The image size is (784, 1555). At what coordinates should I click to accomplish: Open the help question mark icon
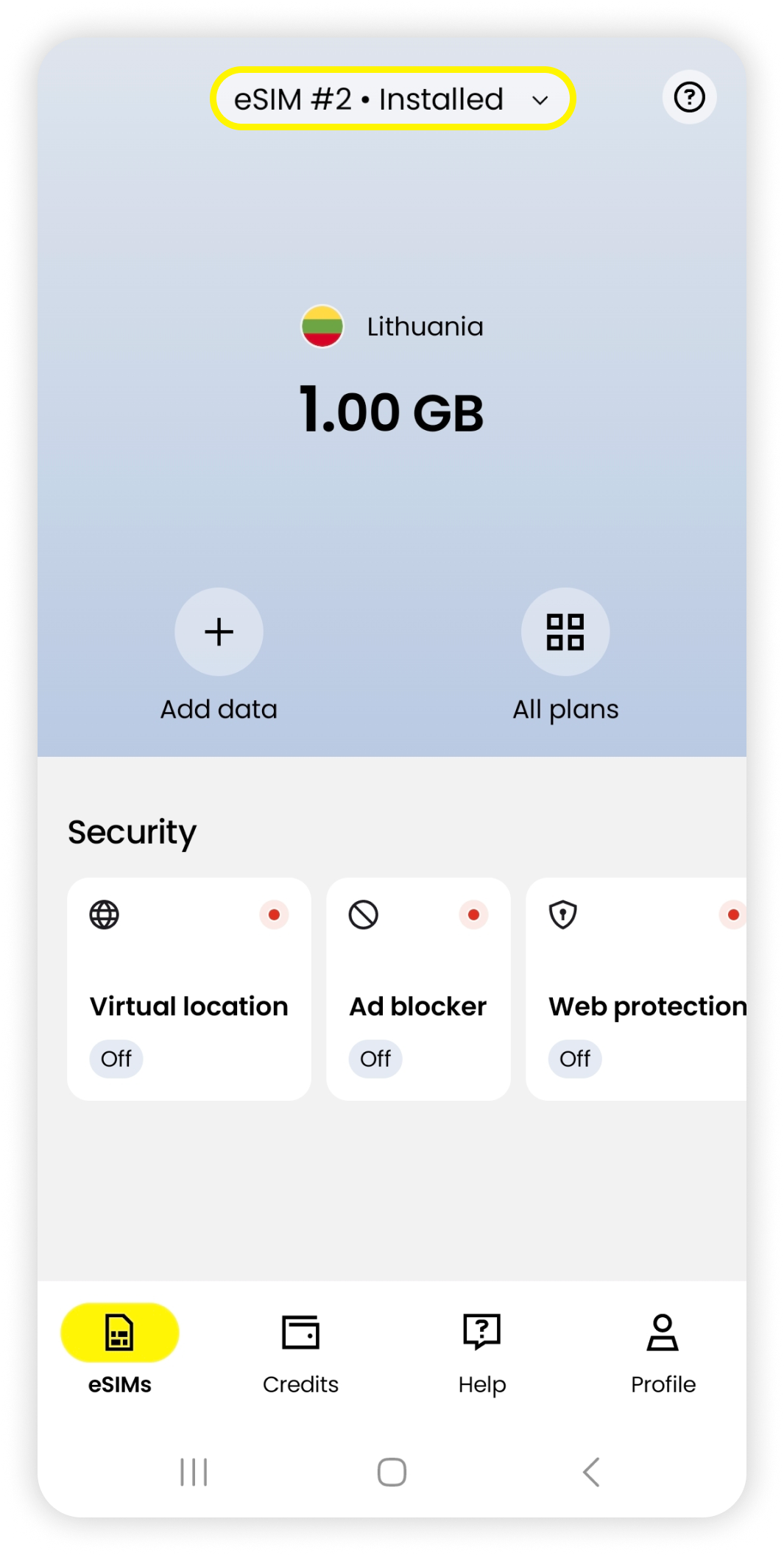[689, 97]
